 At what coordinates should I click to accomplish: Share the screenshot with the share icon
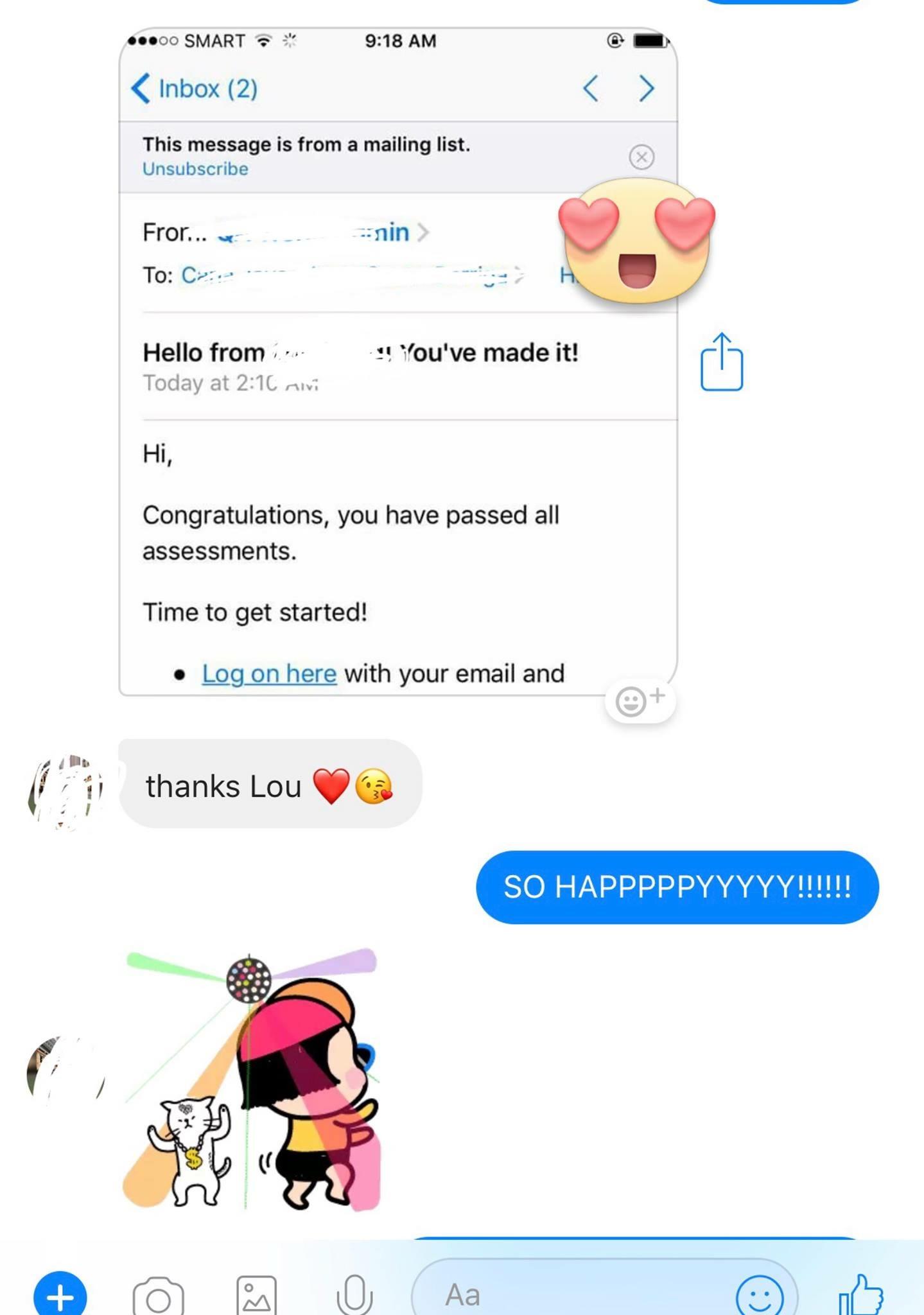click(x=721, y=362)
